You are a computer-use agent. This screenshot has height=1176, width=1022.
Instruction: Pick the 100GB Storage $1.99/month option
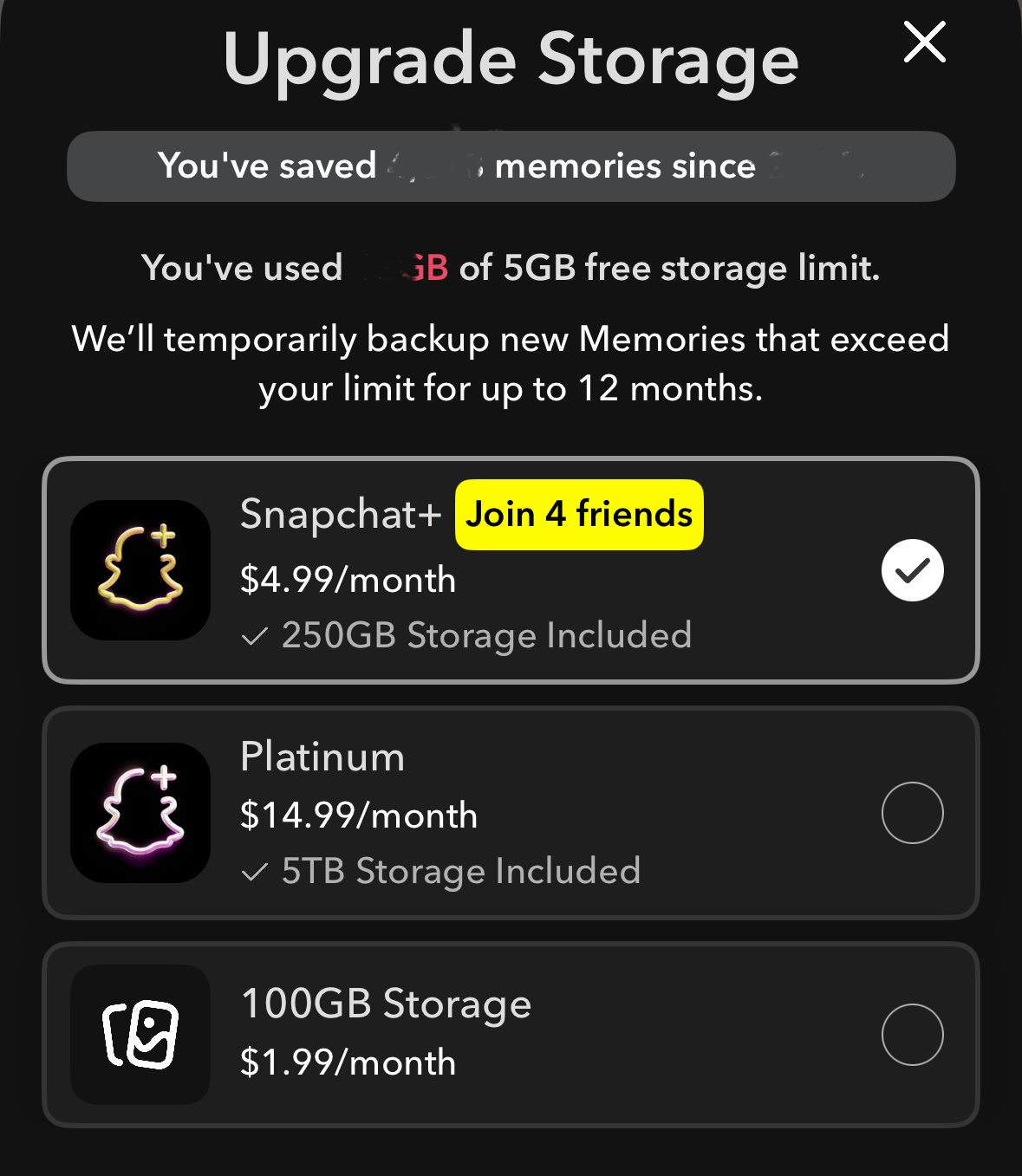(912, 1035)
